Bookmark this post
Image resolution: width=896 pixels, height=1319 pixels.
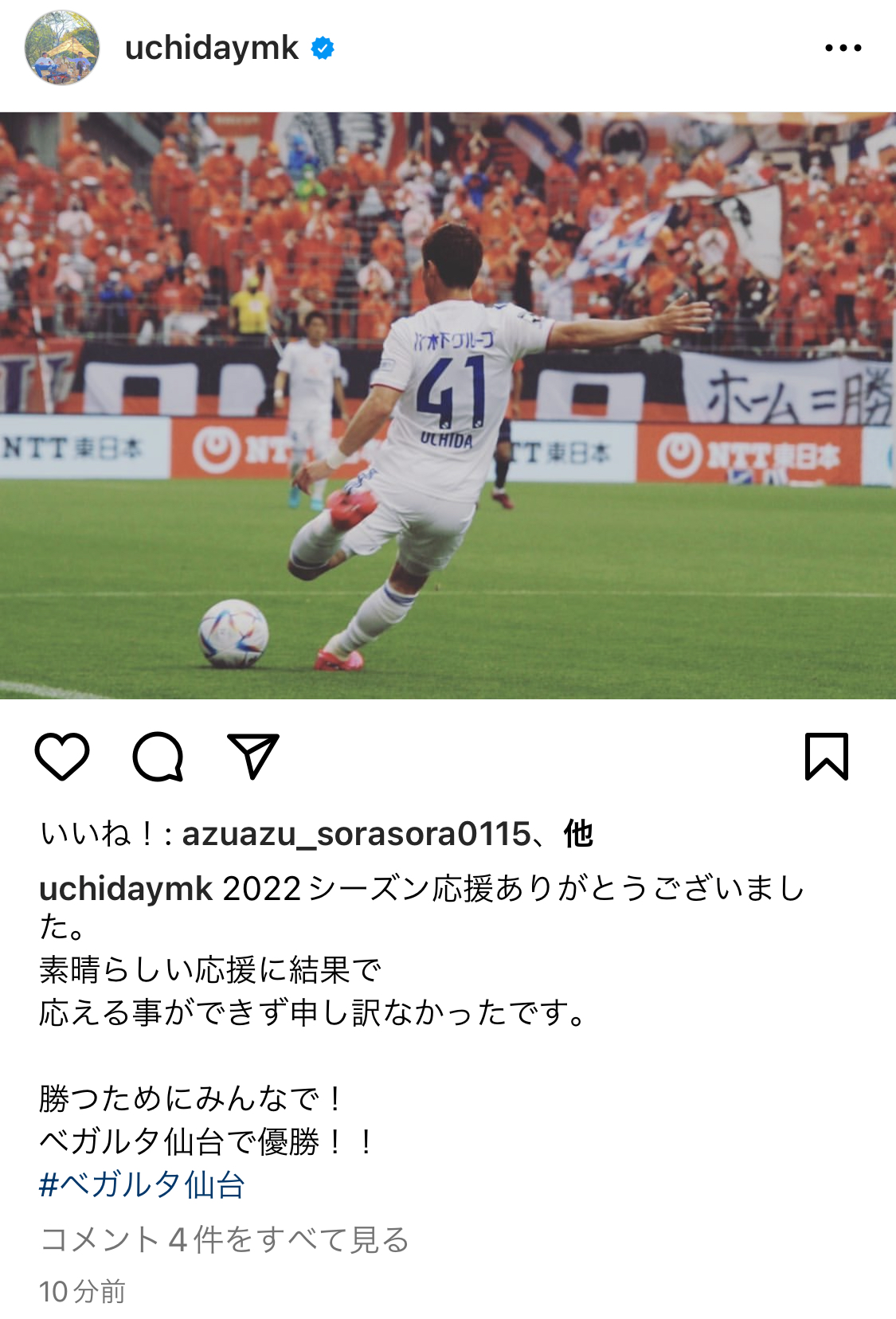(827, 756)
